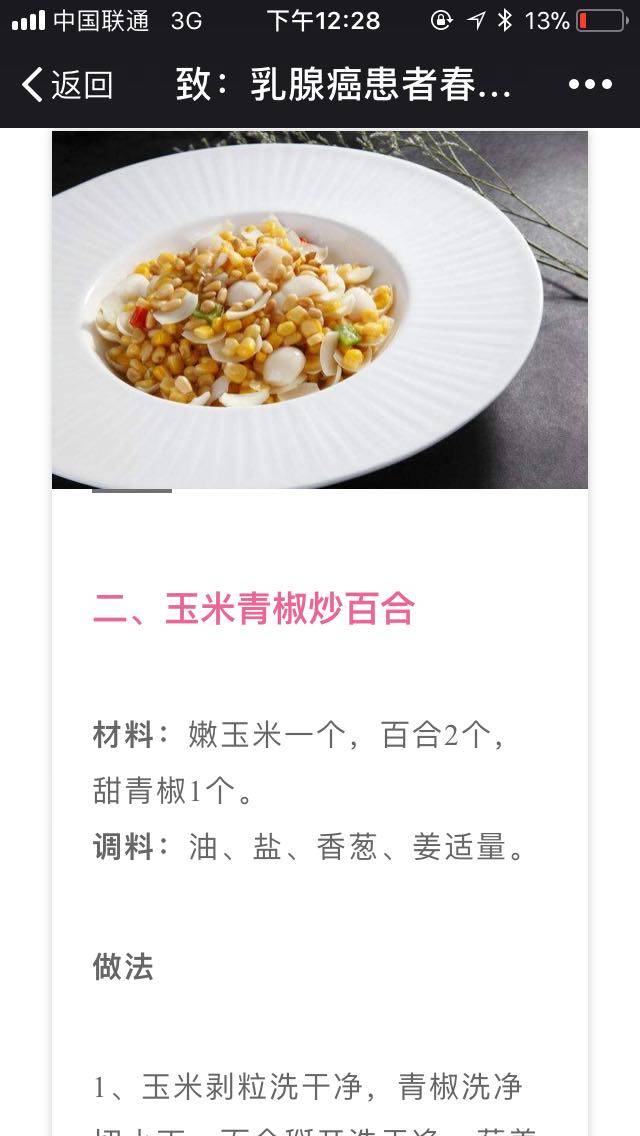Open the three-dot more options menu
The width and height of the screenshot is (640, 1136).
pyautogui.click(x=590, y=85)
